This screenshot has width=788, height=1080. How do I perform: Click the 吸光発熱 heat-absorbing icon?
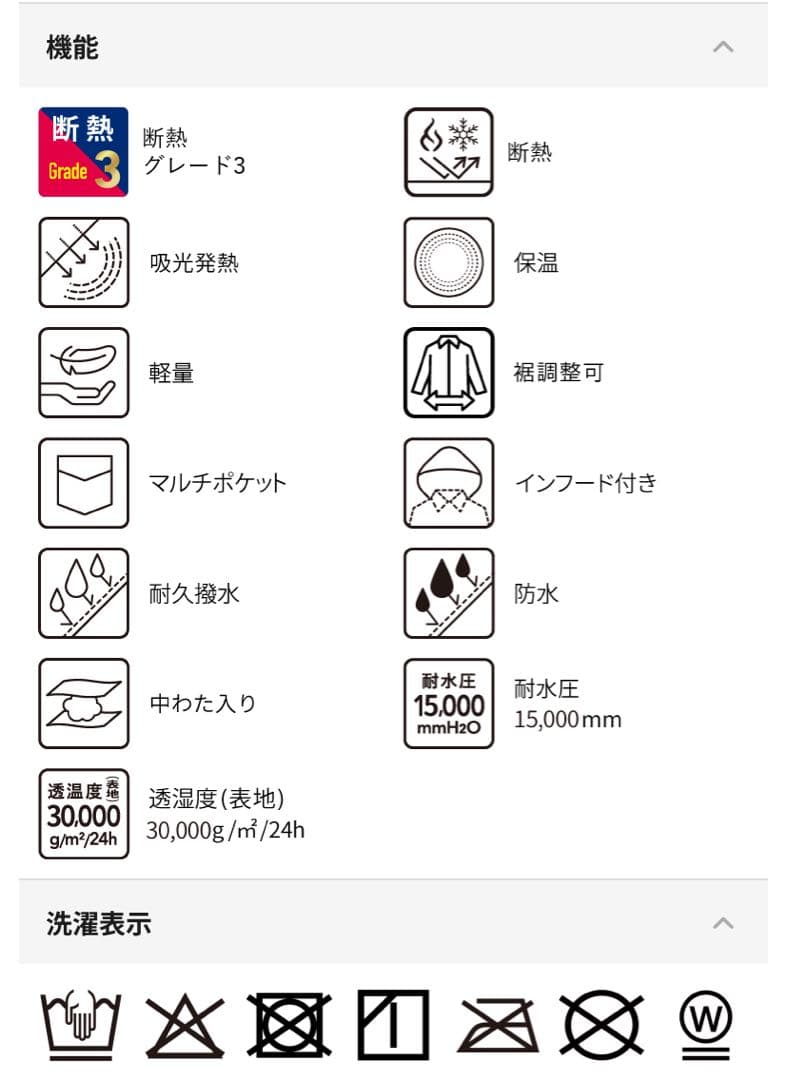pos(84,262)
